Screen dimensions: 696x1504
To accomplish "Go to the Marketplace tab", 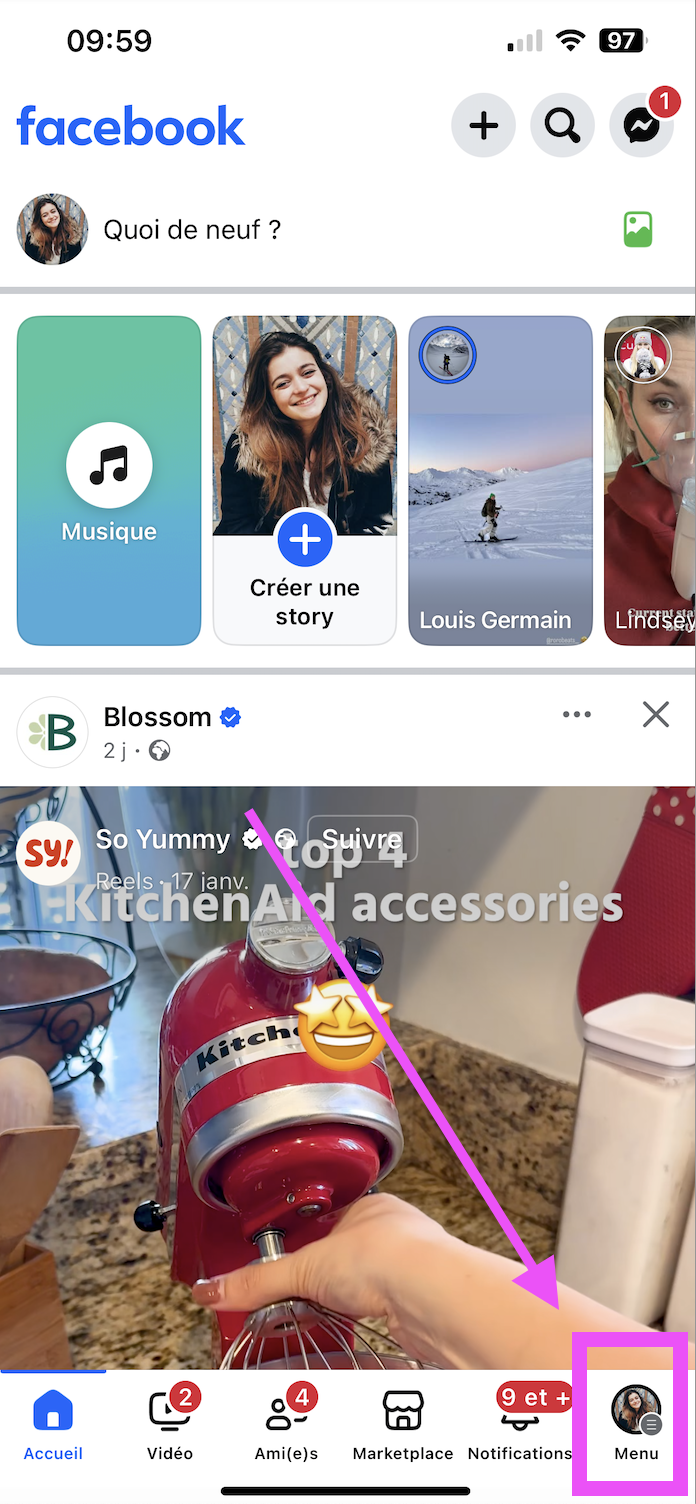I will click(x=403, y=1425).
